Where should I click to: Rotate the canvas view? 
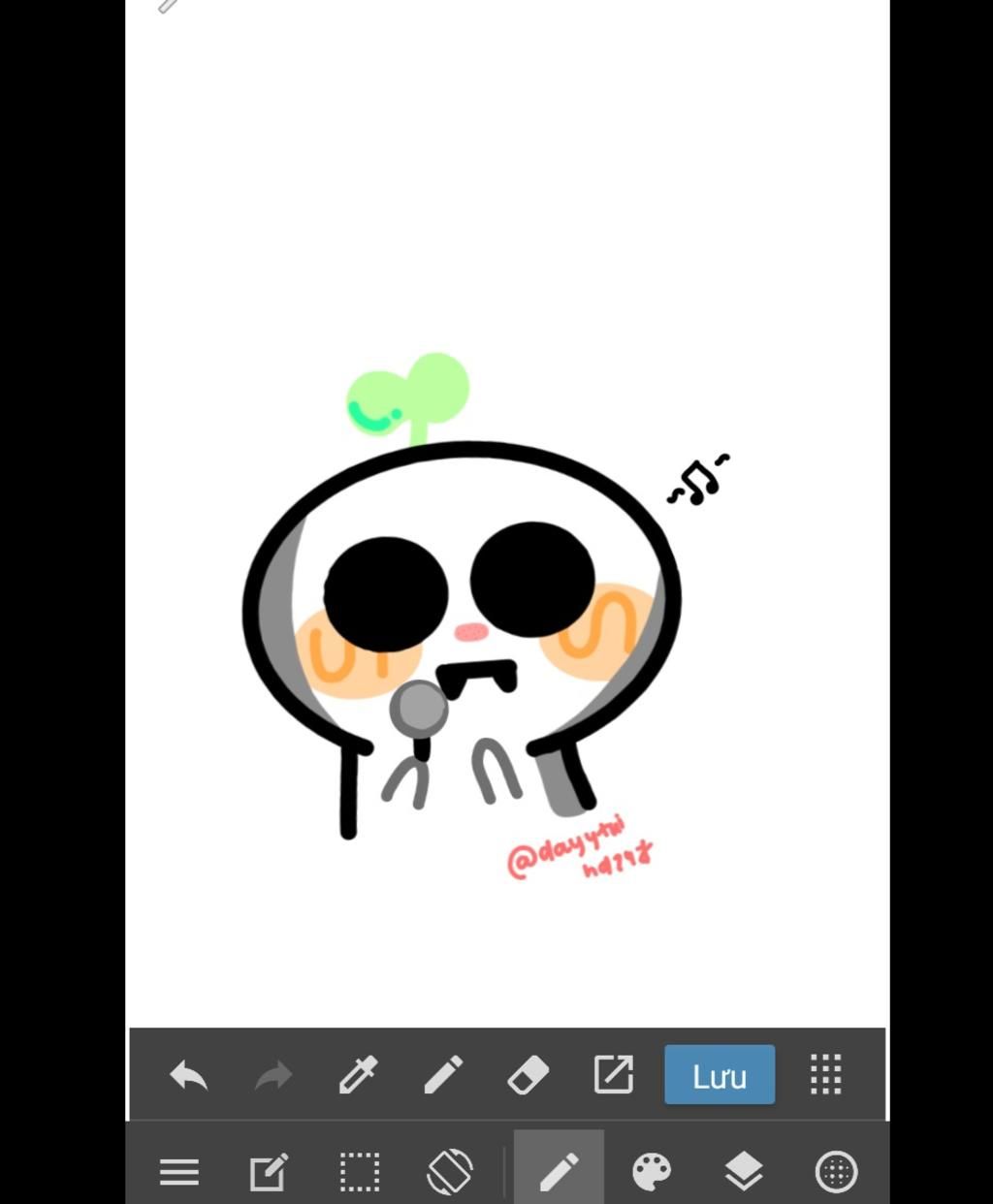(450, 1172)
